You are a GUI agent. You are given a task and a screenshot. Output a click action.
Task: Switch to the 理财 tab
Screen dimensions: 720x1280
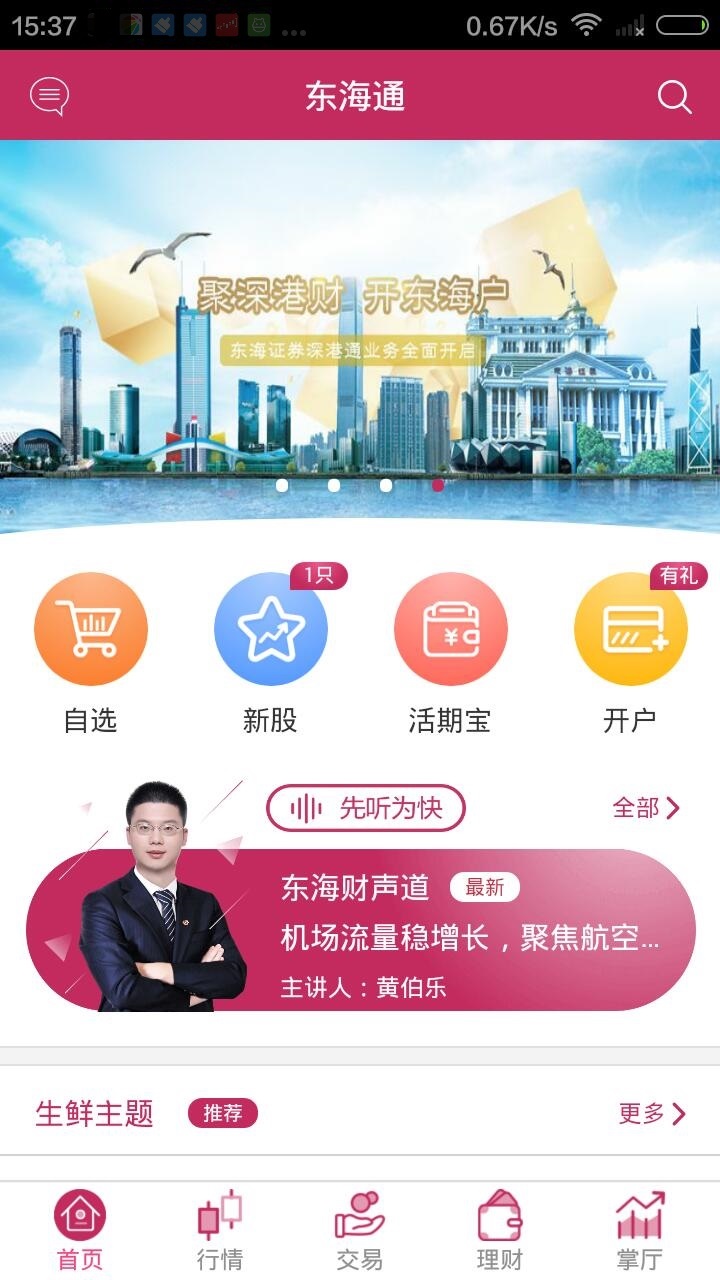click(500, 1230)
